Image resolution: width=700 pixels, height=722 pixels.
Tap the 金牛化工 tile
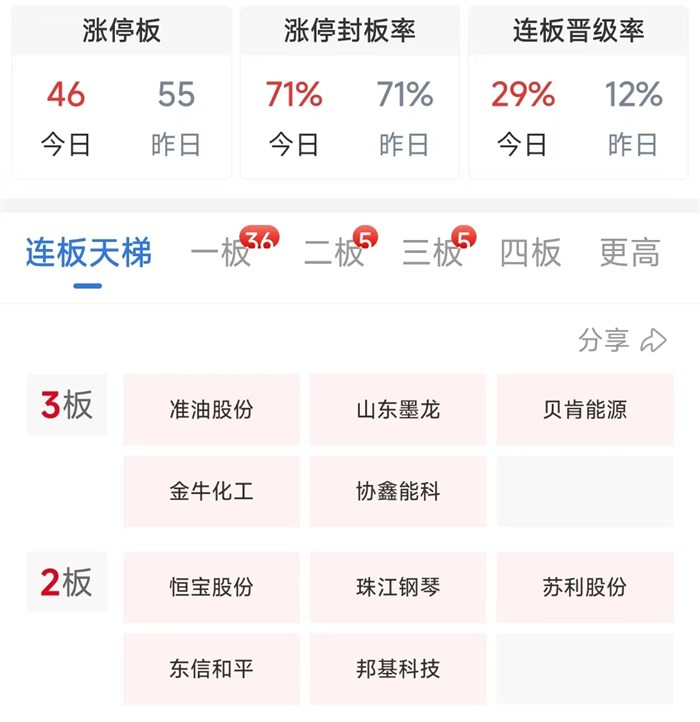pos(211,492)
